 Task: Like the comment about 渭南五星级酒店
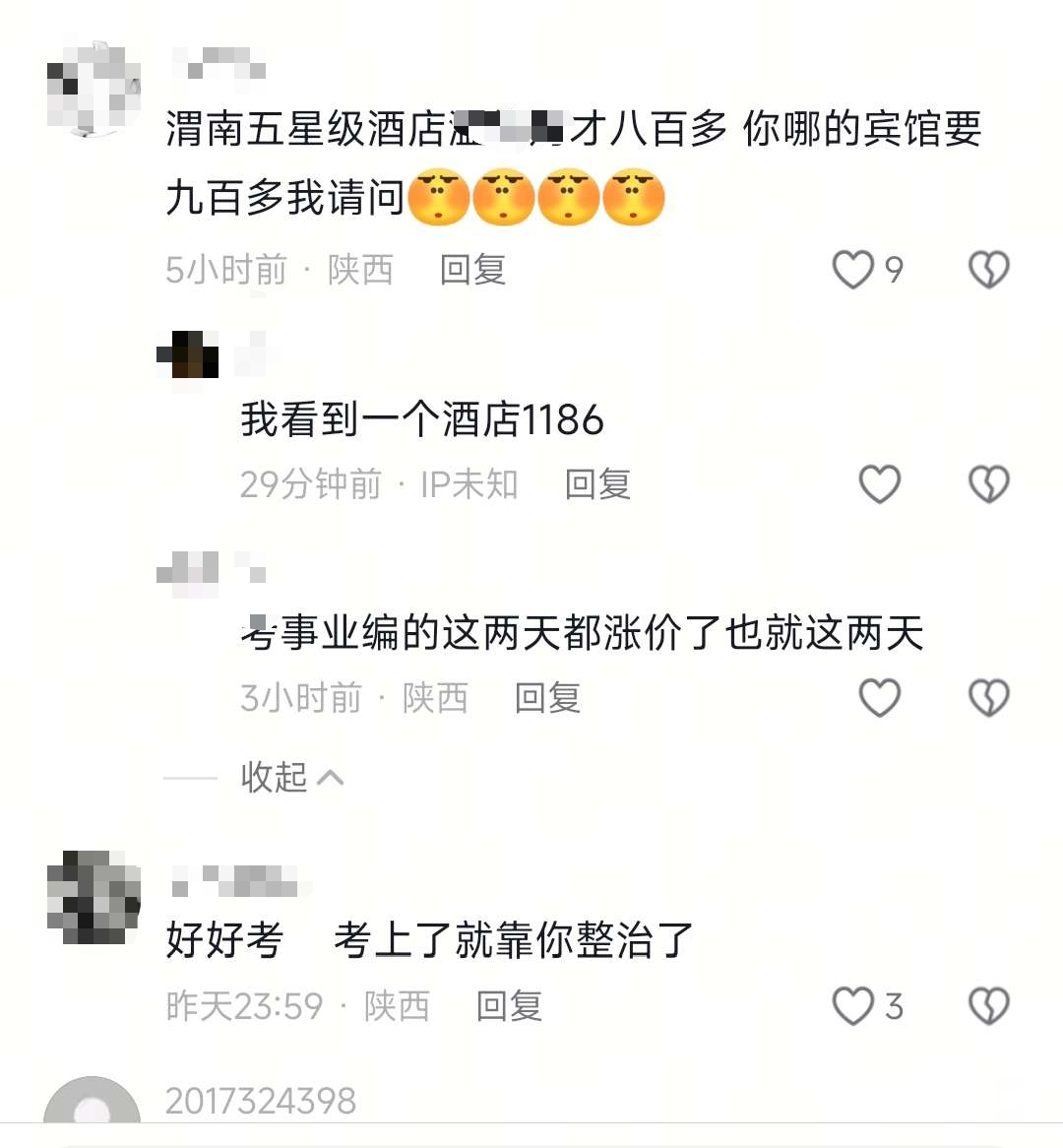852,269
